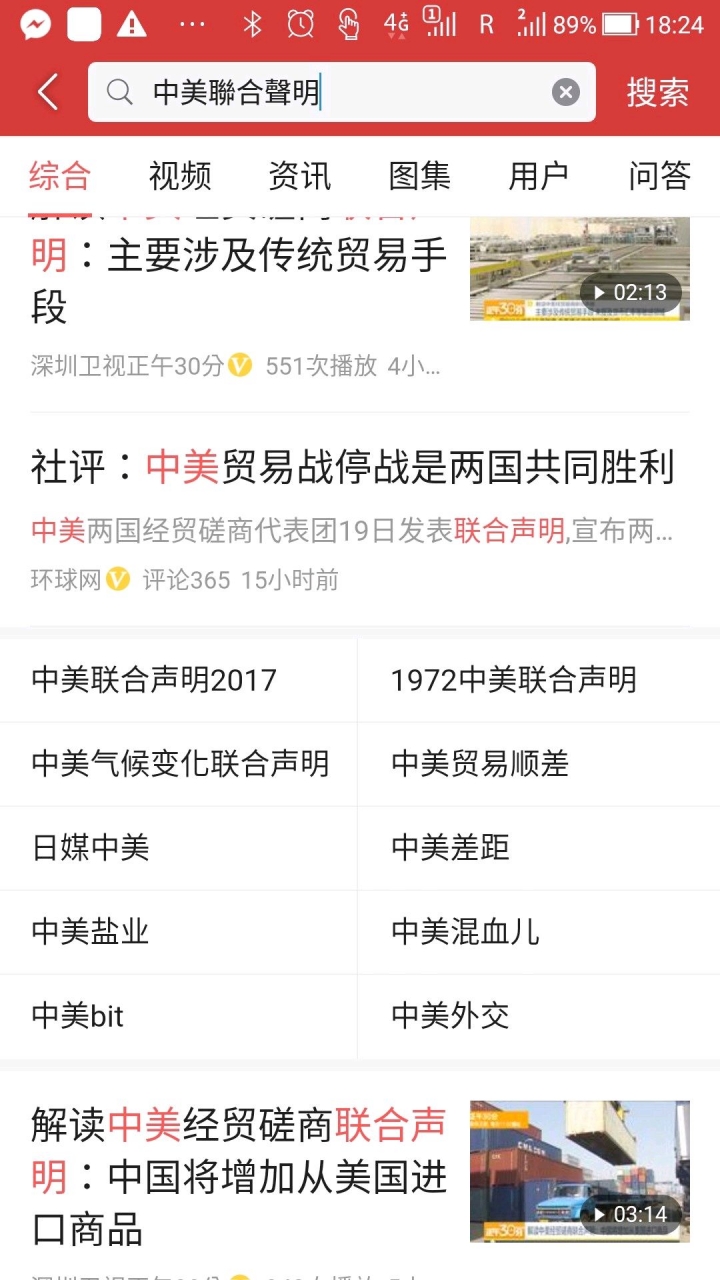
Task: Select the 综合 tab
Action: (x=59, y=177)
